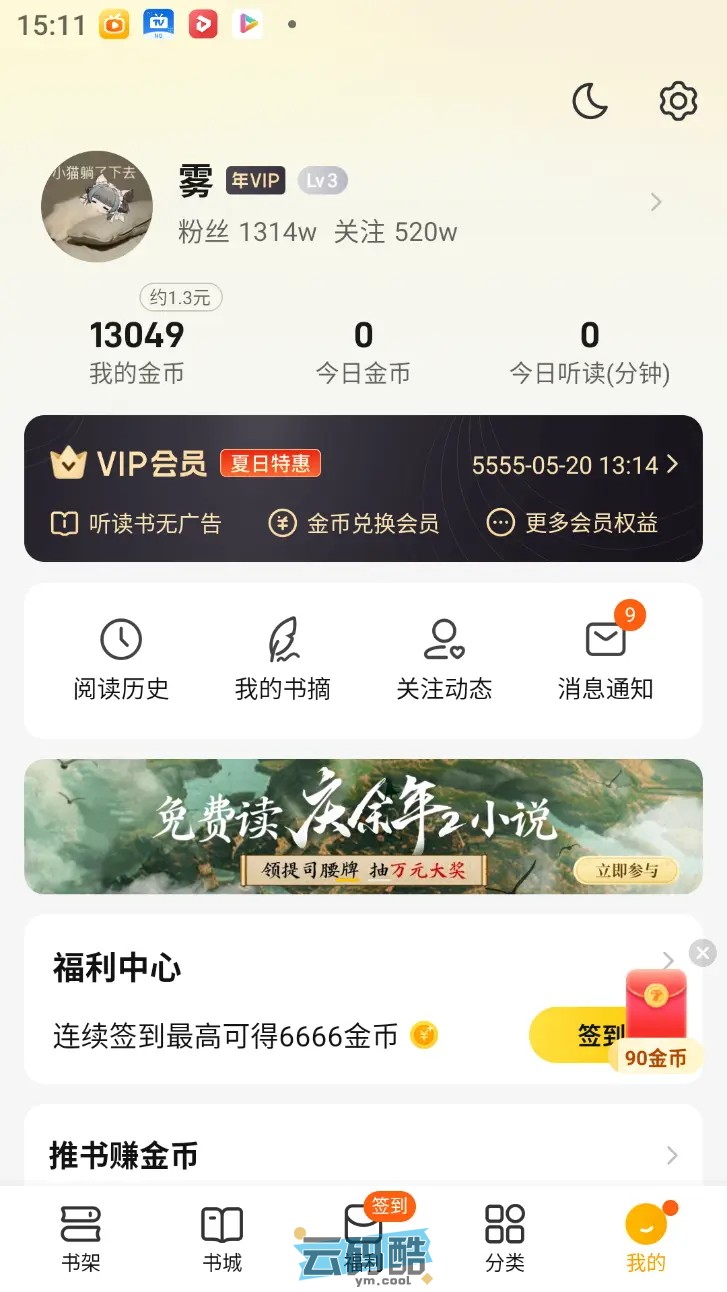Open 我的书摘
Image resolution: width=727 pixels, height=1292 pixels.
(x=283, y=659)
